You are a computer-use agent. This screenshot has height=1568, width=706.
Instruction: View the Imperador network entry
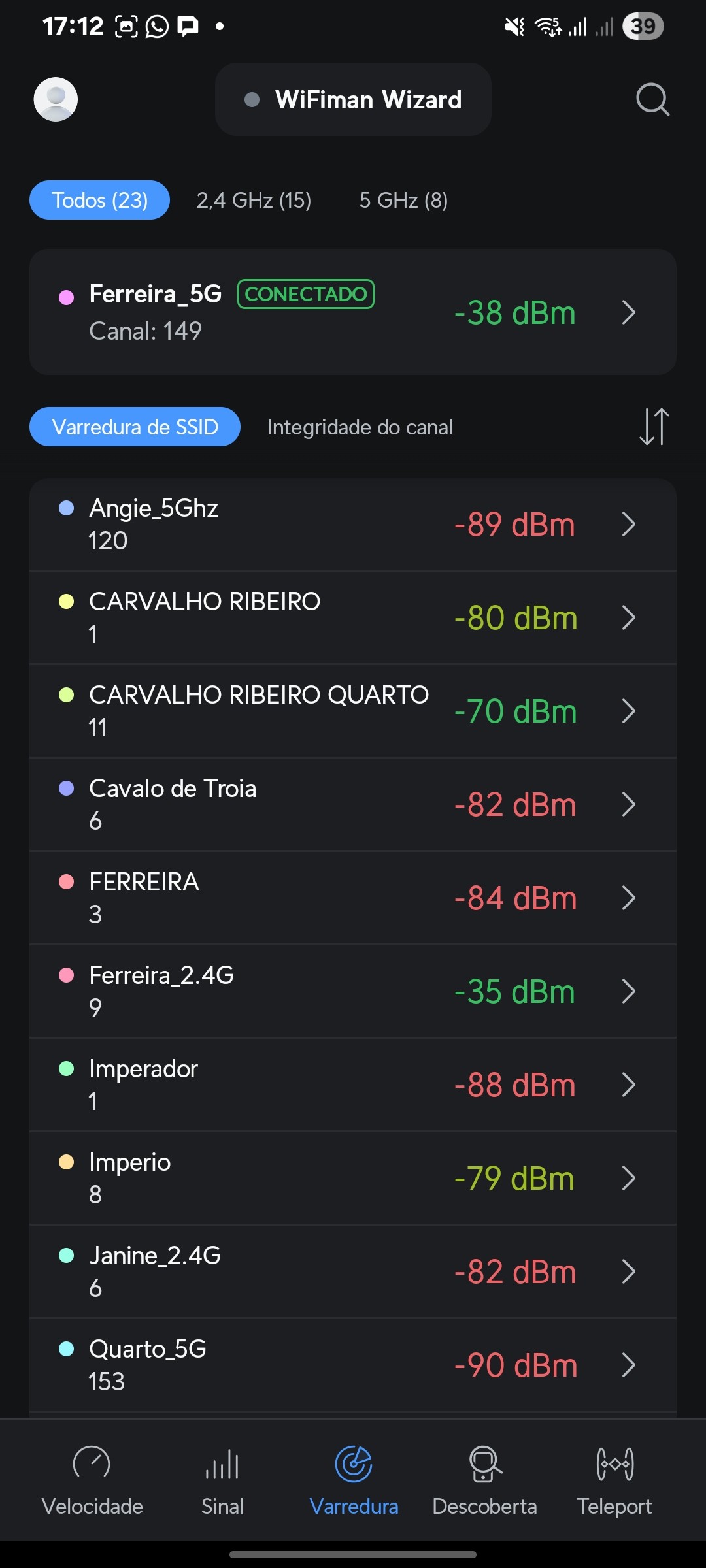tap(353, 1085)
